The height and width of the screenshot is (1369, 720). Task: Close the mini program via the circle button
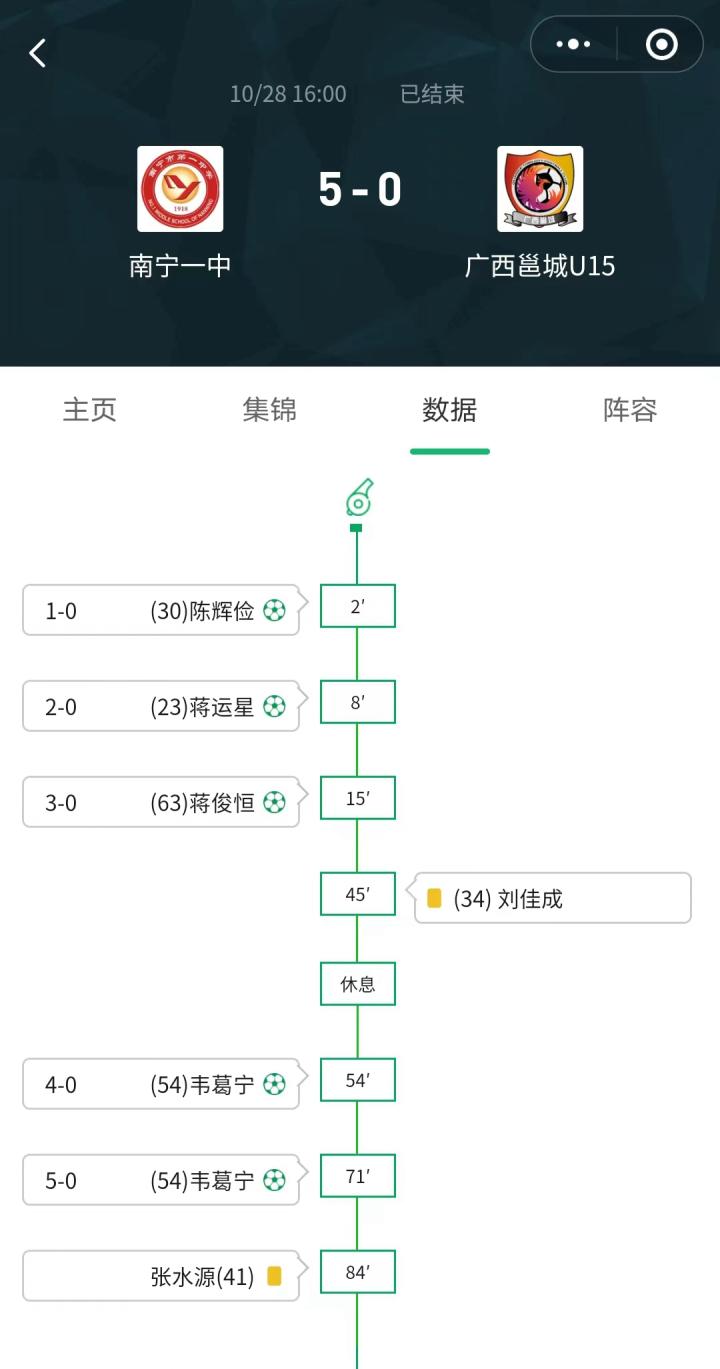coord(661,44)
